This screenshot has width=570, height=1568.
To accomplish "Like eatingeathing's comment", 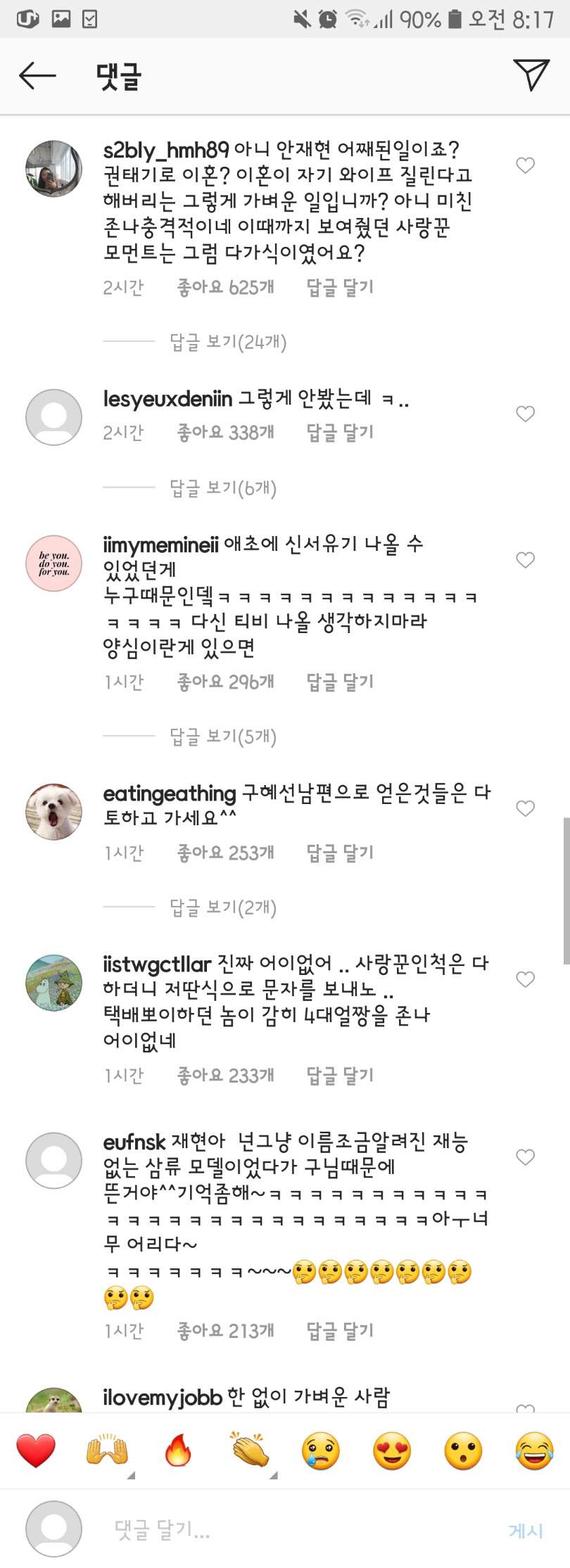I will point(525,808).
